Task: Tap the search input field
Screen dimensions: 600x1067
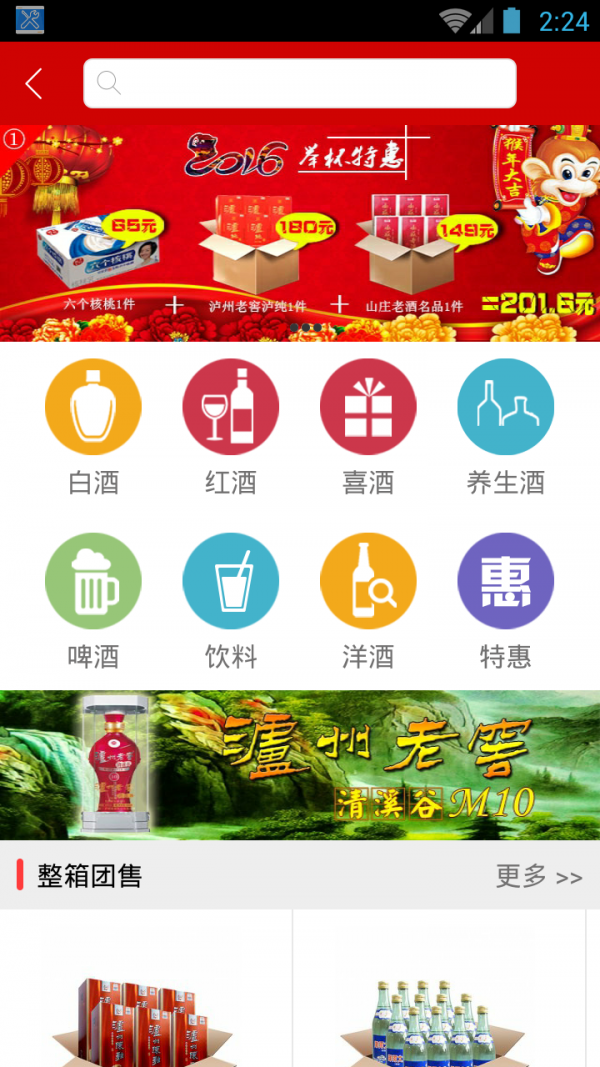Action: (300, 83)
